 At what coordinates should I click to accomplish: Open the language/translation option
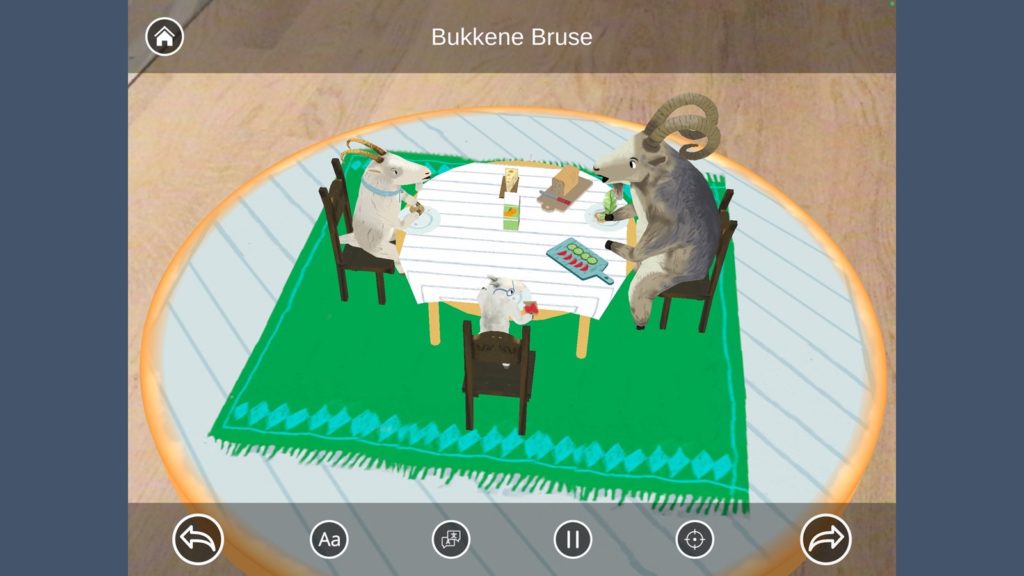(451, 540)
